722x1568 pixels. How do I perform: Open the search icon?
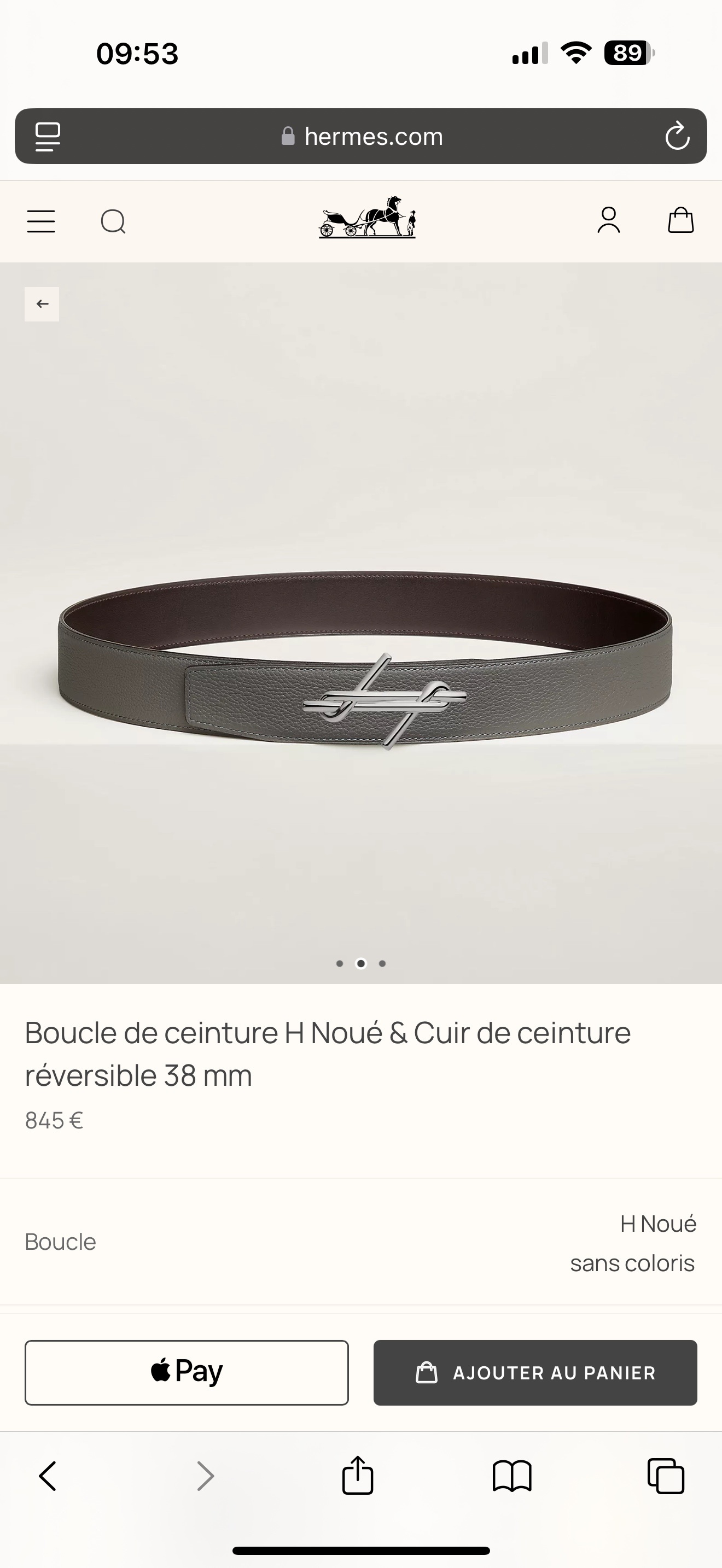click(x=113, y=221)
